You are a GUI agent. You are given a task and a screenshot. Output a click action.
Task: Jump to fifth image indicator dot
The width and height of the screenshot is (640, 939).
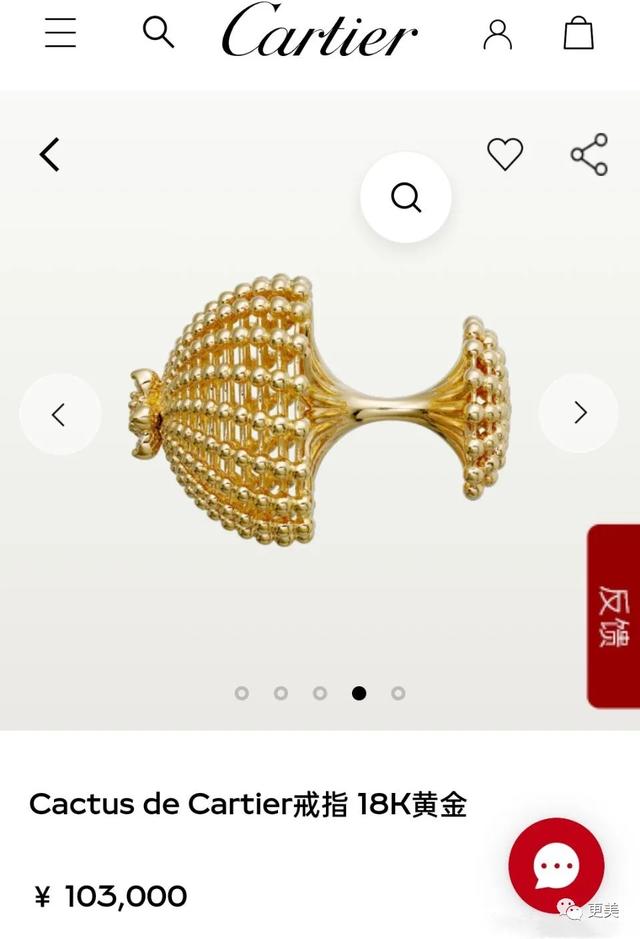pyautogui.click(x=398, y=693)
